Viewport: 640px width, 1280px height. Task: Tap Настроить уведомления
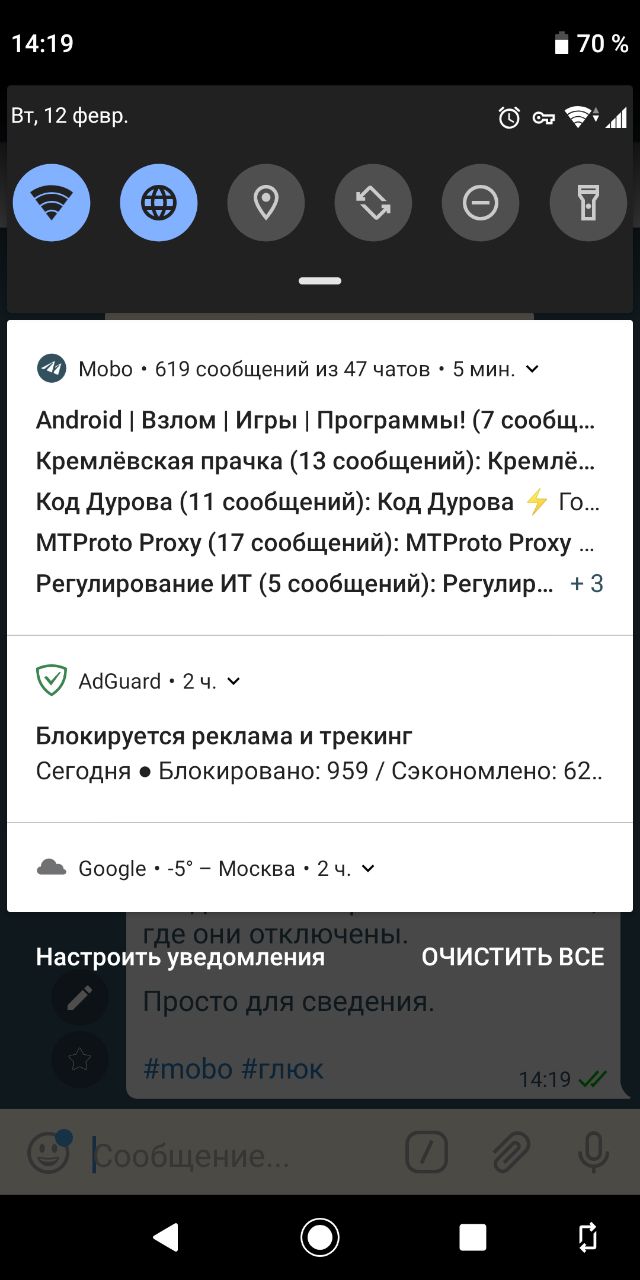point(180,957)
